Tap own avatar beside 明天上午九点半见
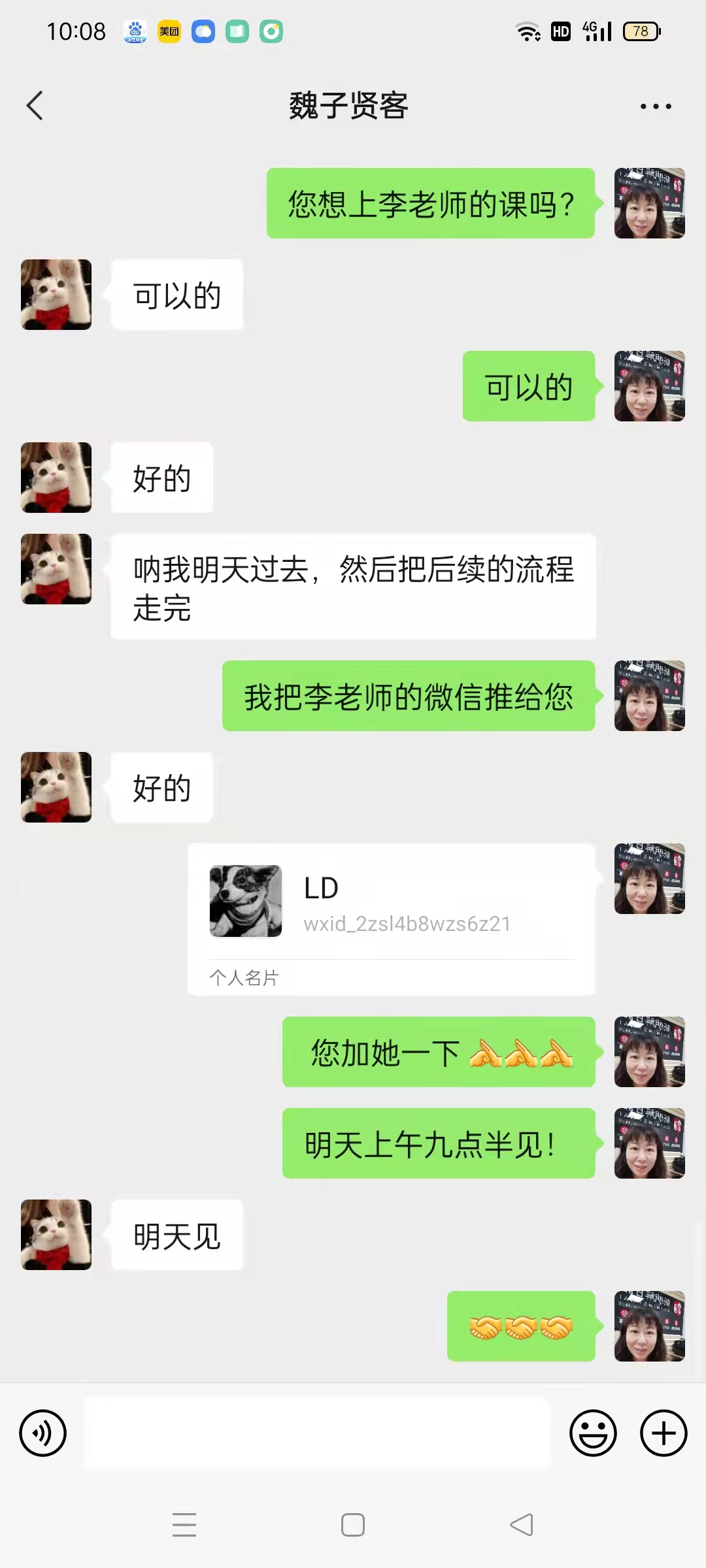 click(x=649, y=1143)
